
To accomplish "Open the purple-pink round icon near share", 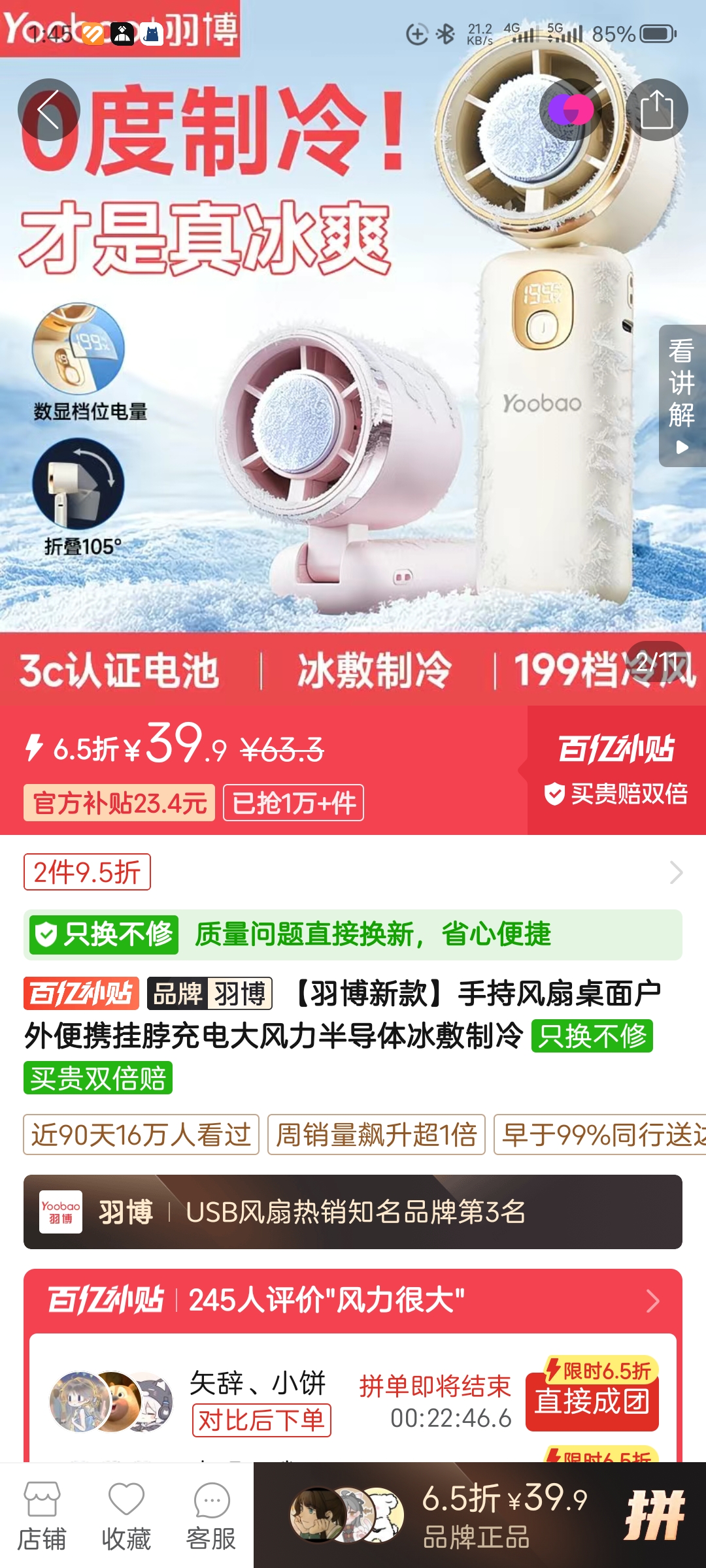I will (x=571, y=110).
